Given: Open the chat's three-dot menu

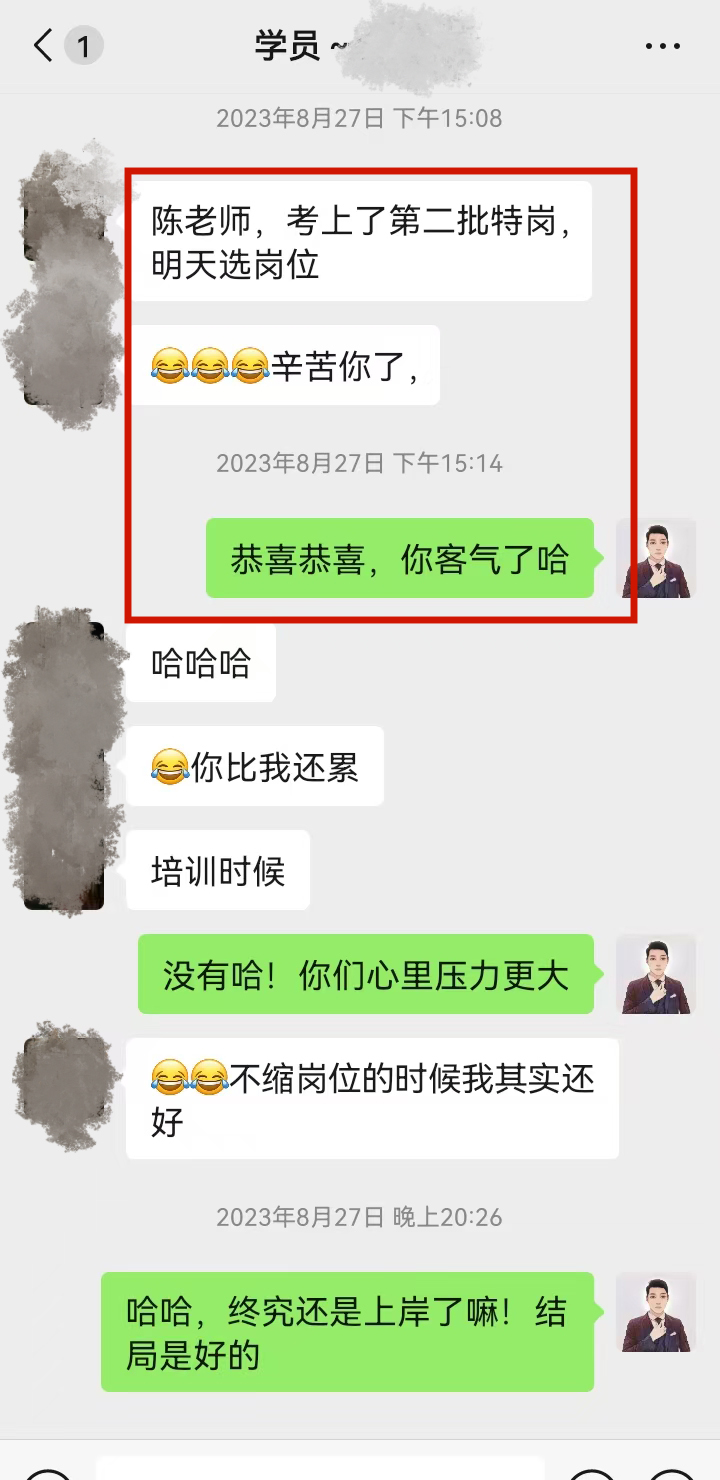Looking at the screenshot, I should tap(662, 46).
